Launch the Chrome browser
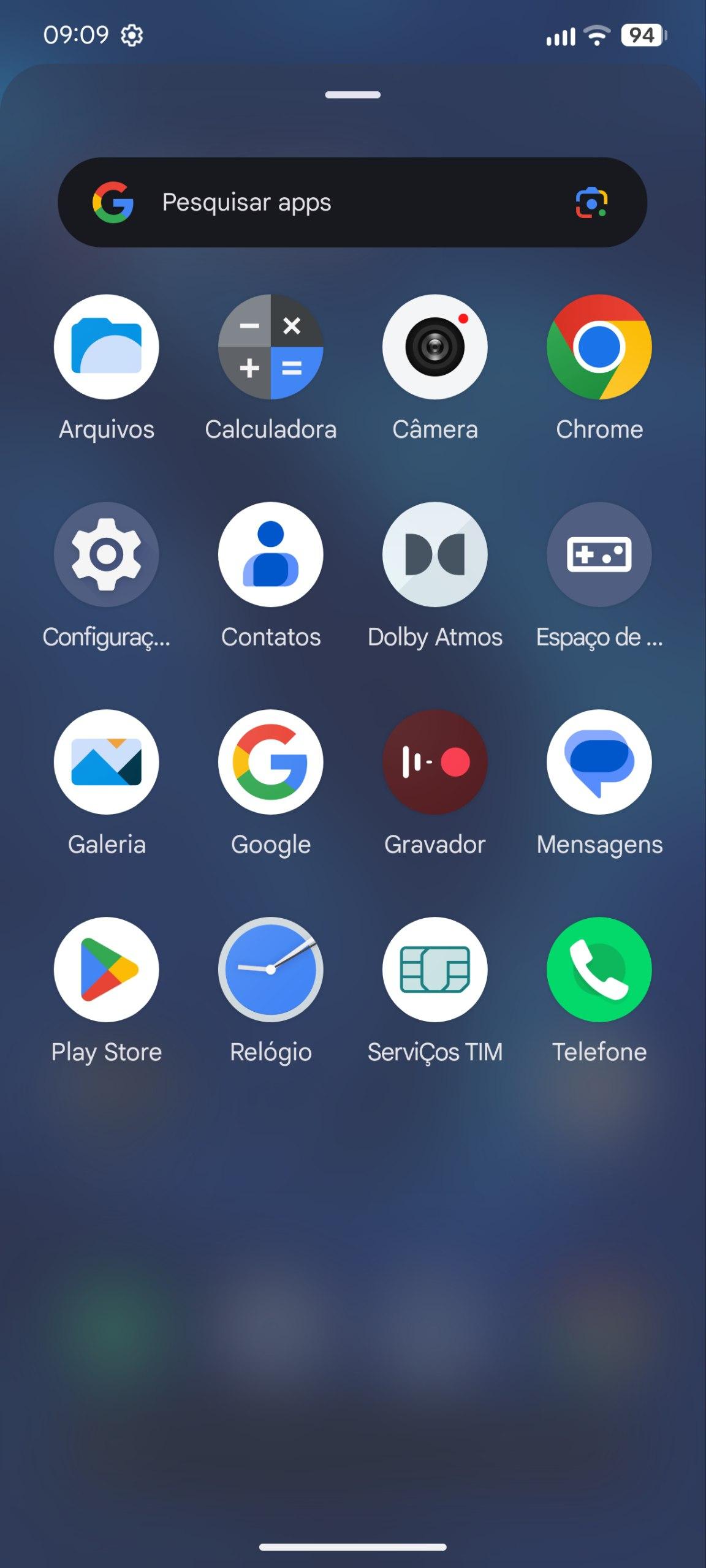 coord(599,347)
